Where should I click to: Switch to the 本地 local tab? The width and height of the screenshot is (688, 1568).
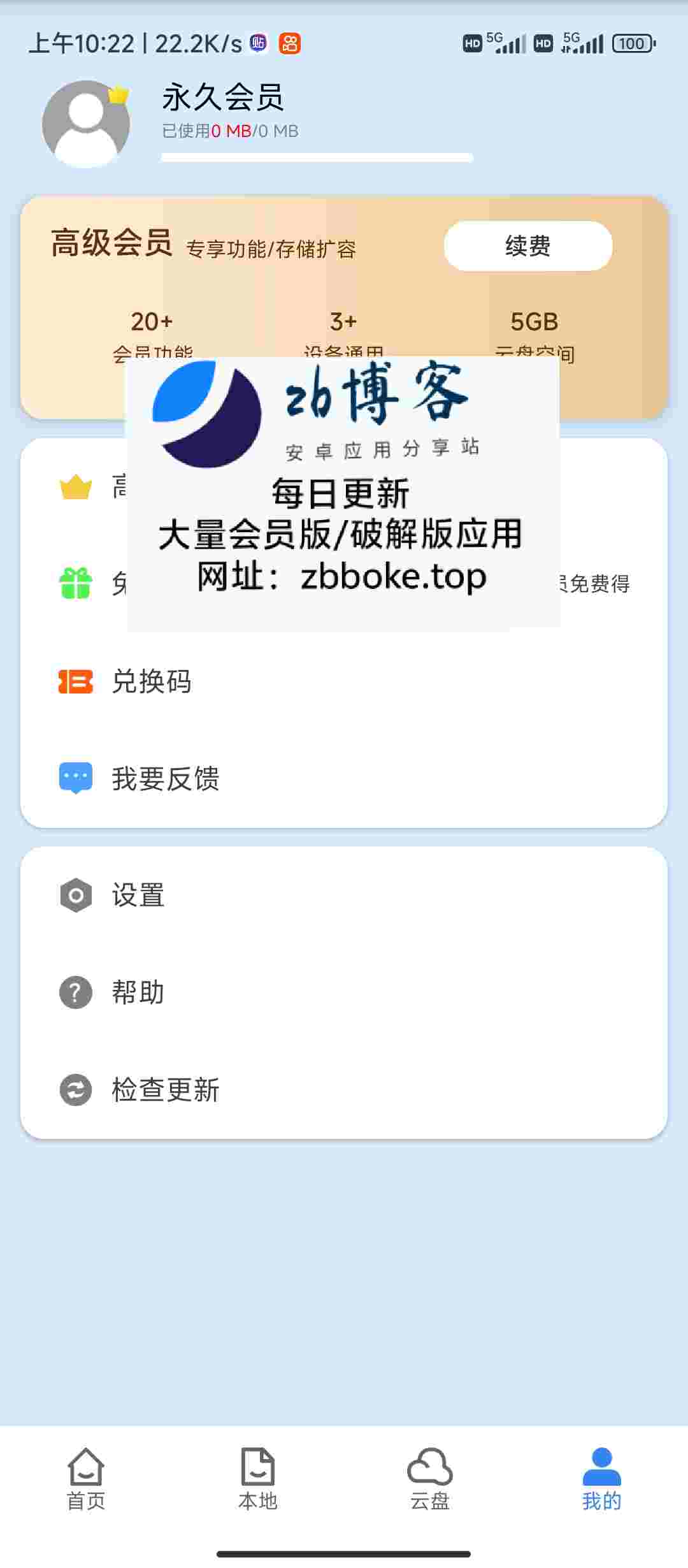coord(258,1479)
